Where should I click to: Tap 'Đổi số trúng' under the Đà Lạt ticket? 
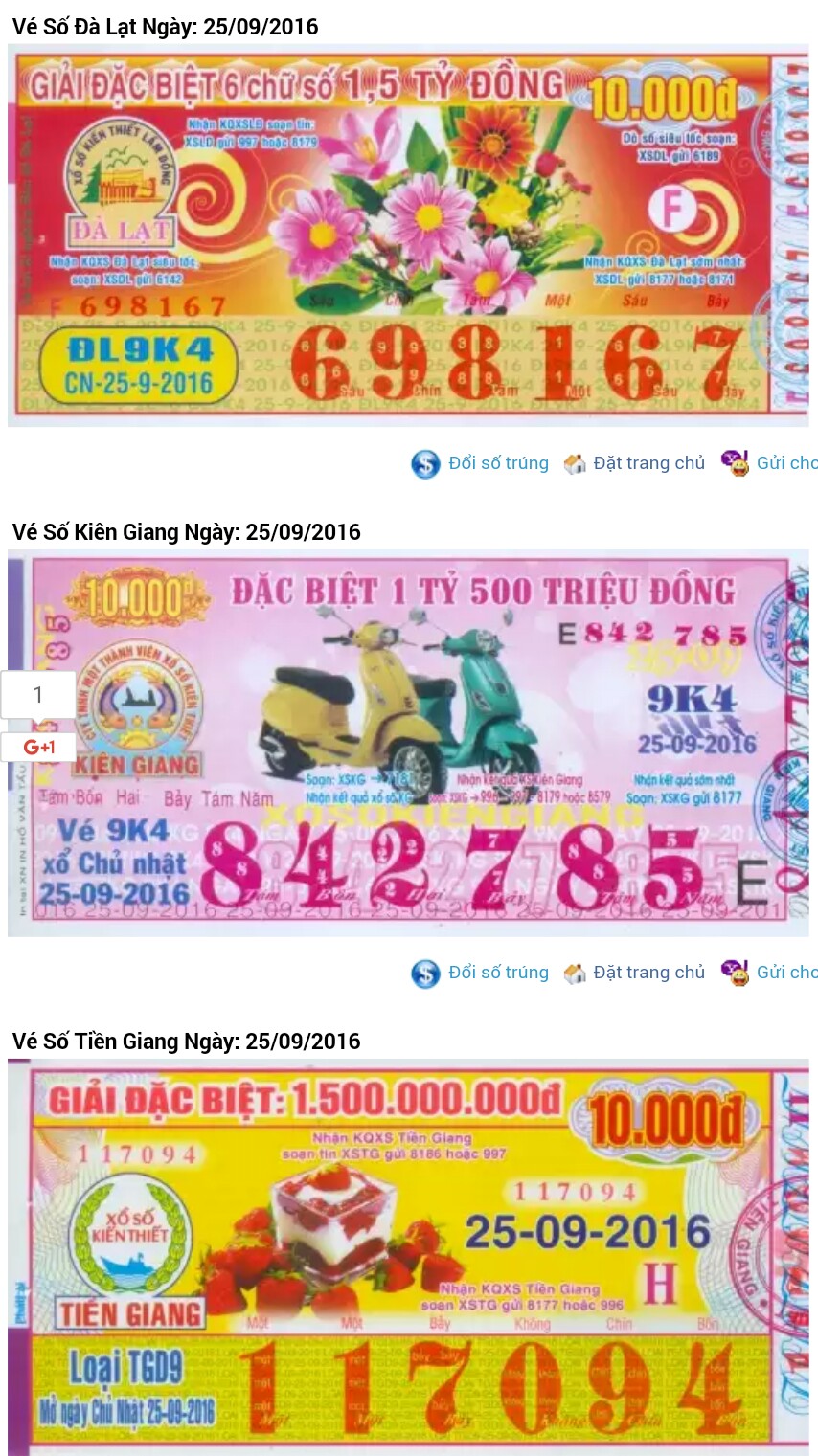click(482, 463)
